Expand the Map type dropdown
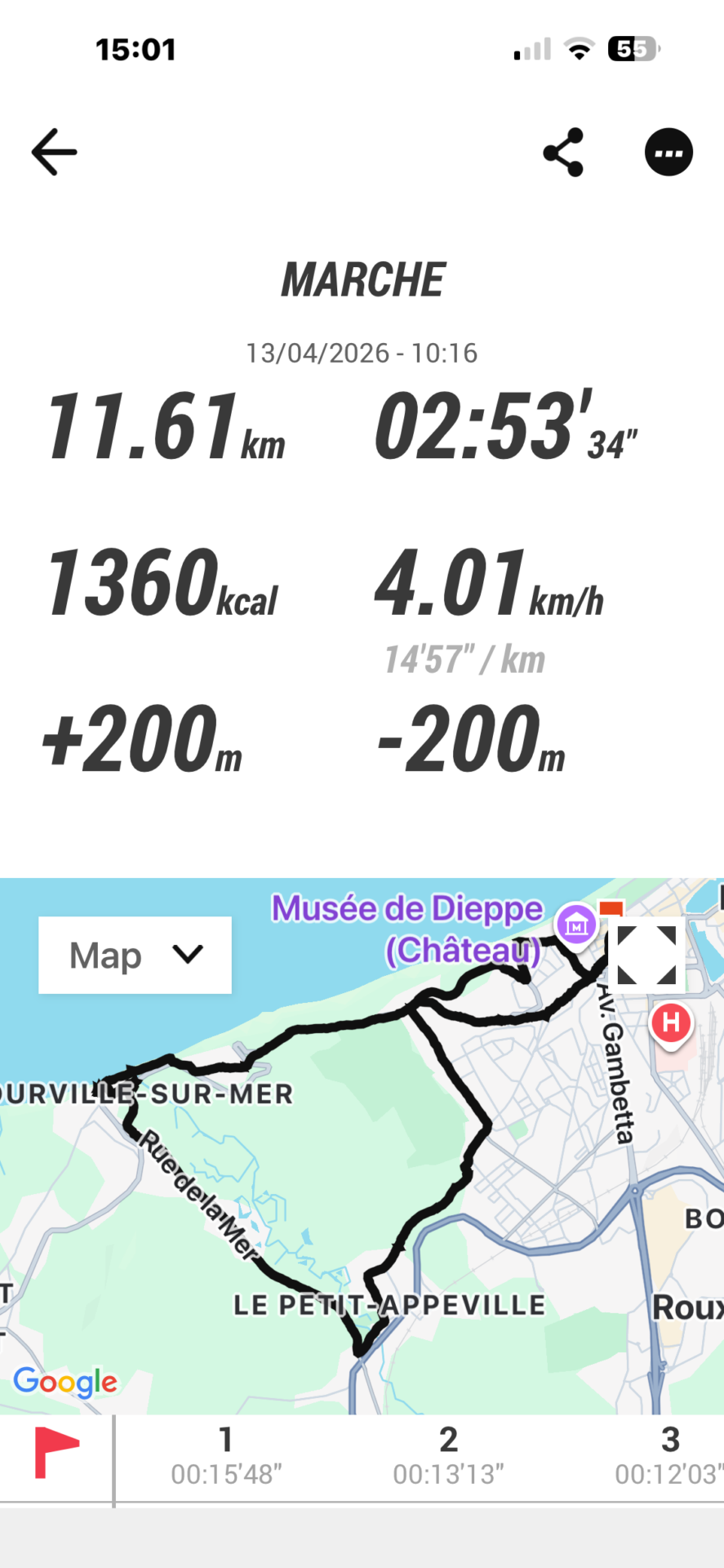The height and width of the screenshot is (1568, 724). 135,955
